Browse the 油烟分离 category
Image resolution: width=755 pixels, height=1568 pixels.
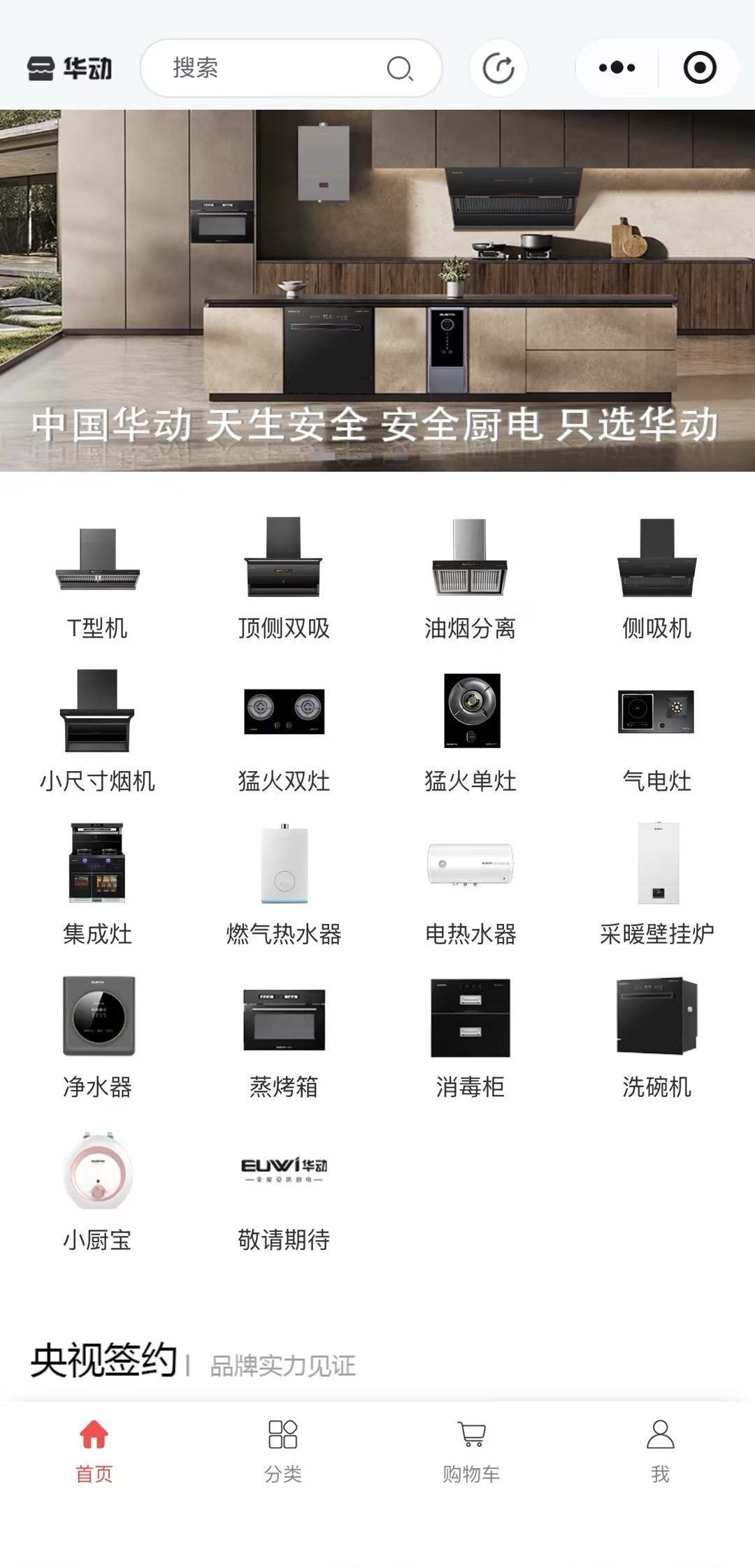470,579
